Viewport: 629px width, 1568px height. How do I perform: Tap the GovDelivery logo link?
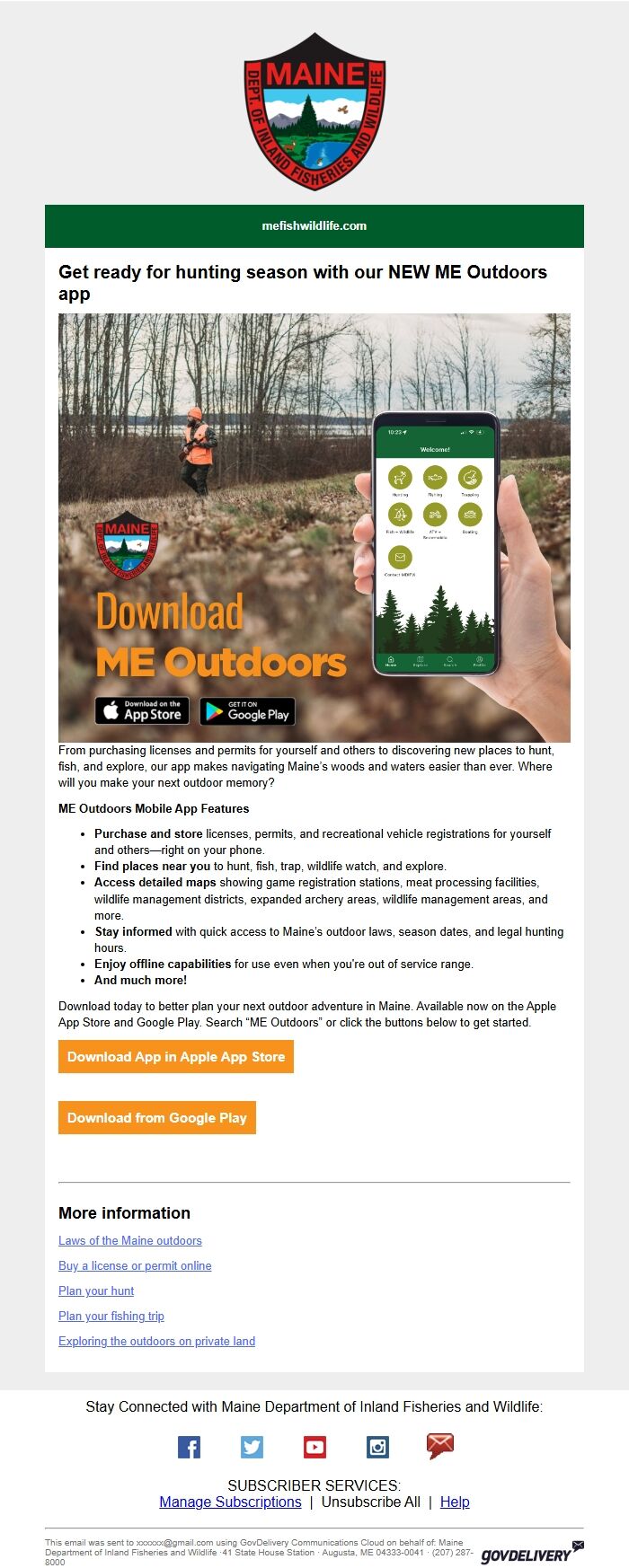[532, 1552]
